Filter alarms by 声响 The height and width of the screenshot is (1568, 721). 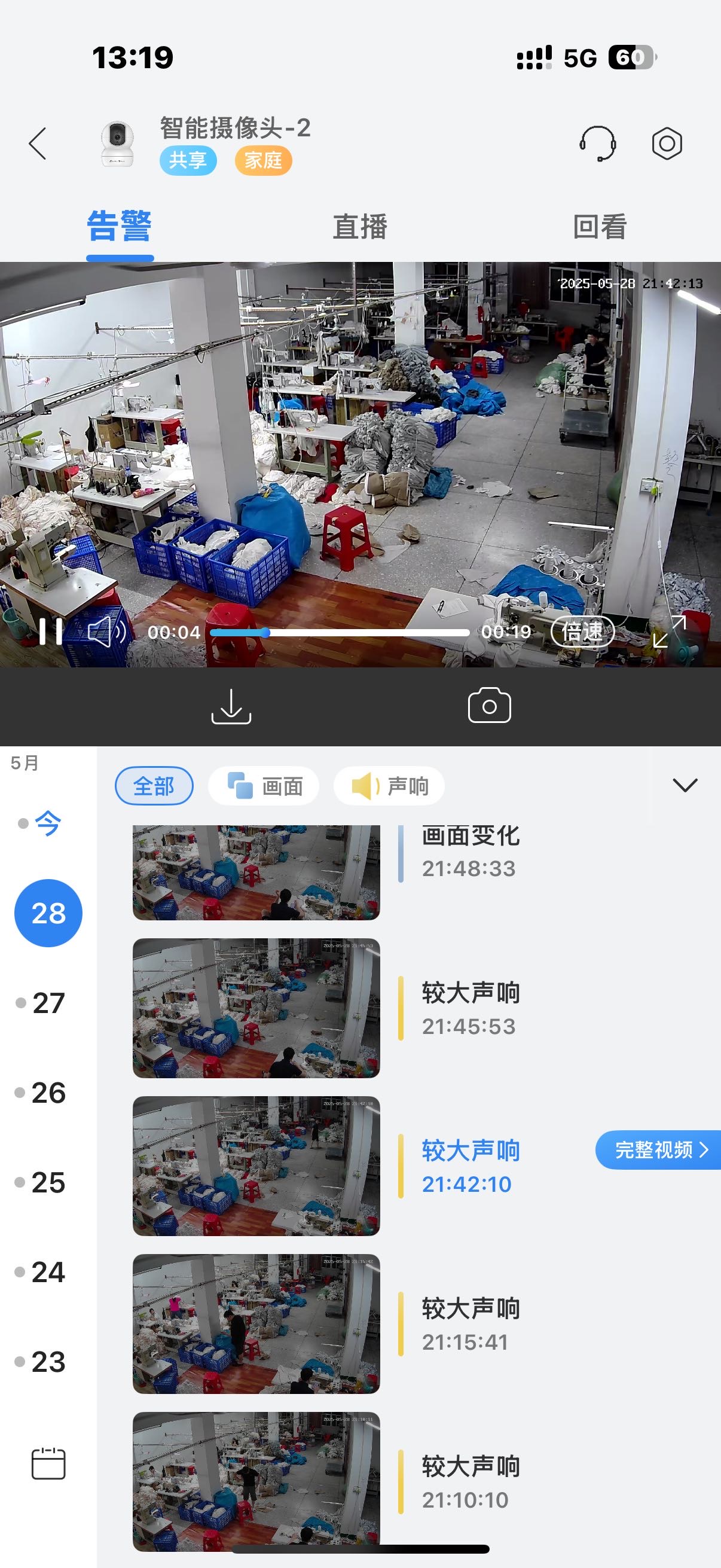389,786
